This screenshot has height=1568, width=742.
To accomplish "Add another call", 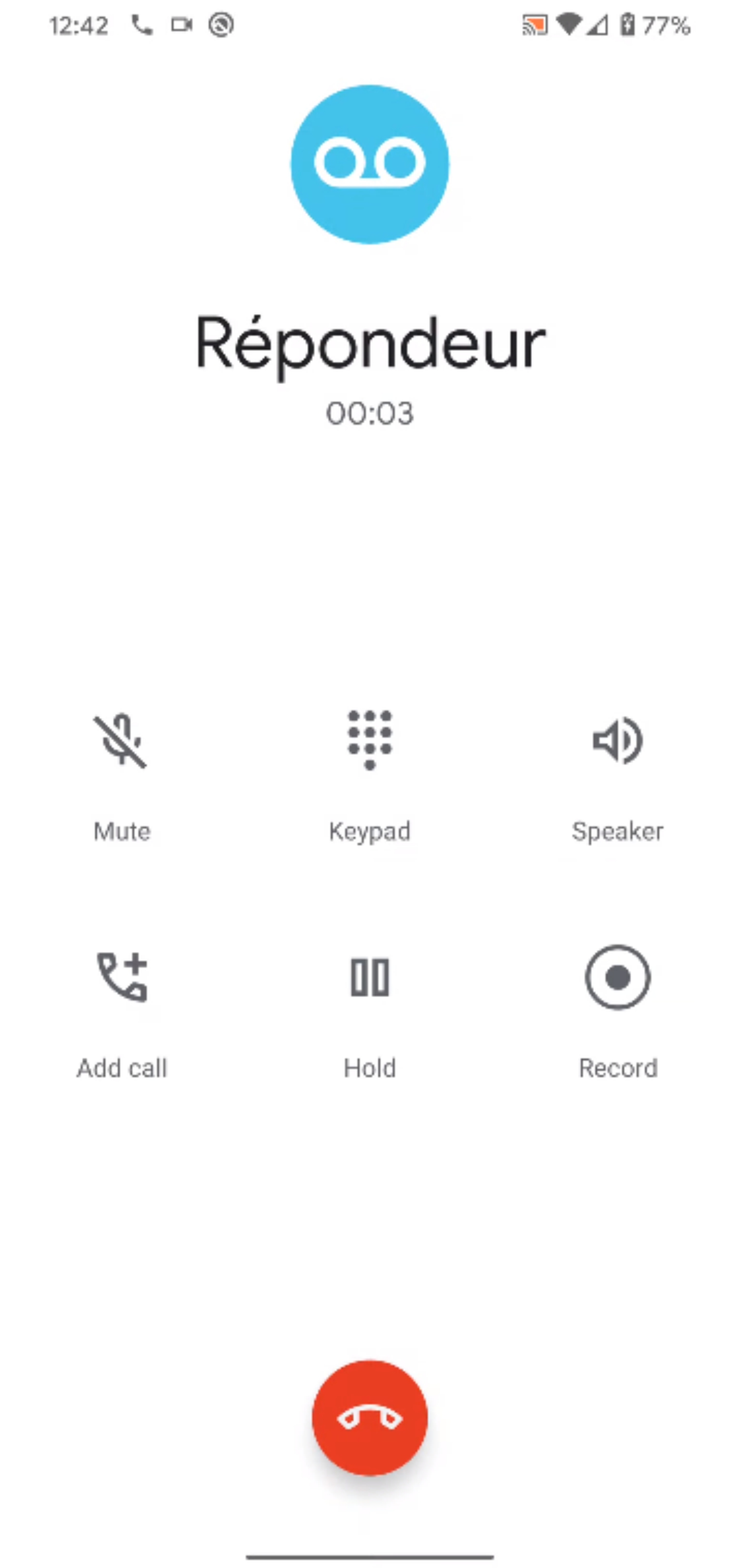I will point(122,978).
